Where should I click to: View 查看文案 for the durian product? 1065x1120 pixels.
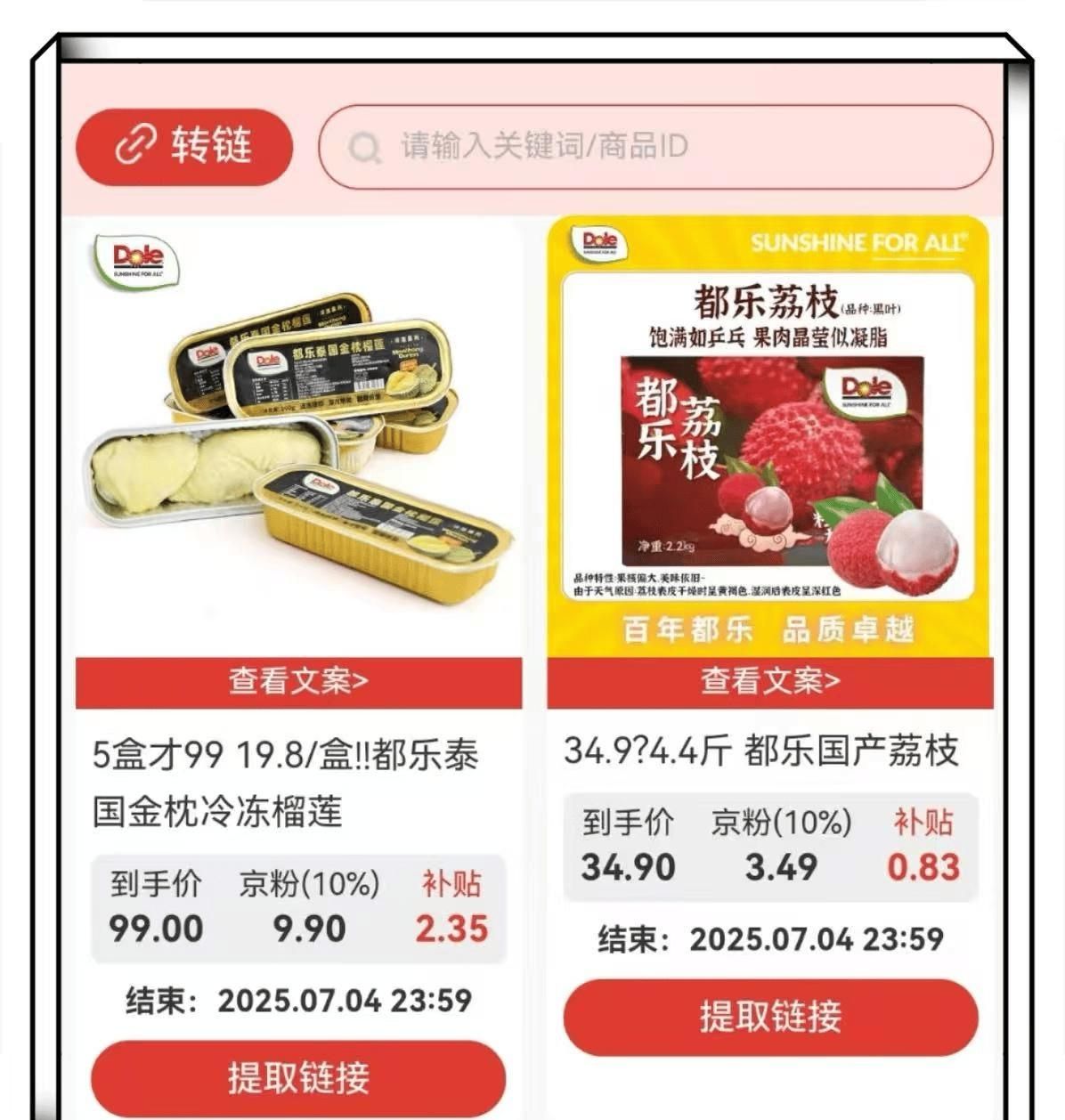298,682
